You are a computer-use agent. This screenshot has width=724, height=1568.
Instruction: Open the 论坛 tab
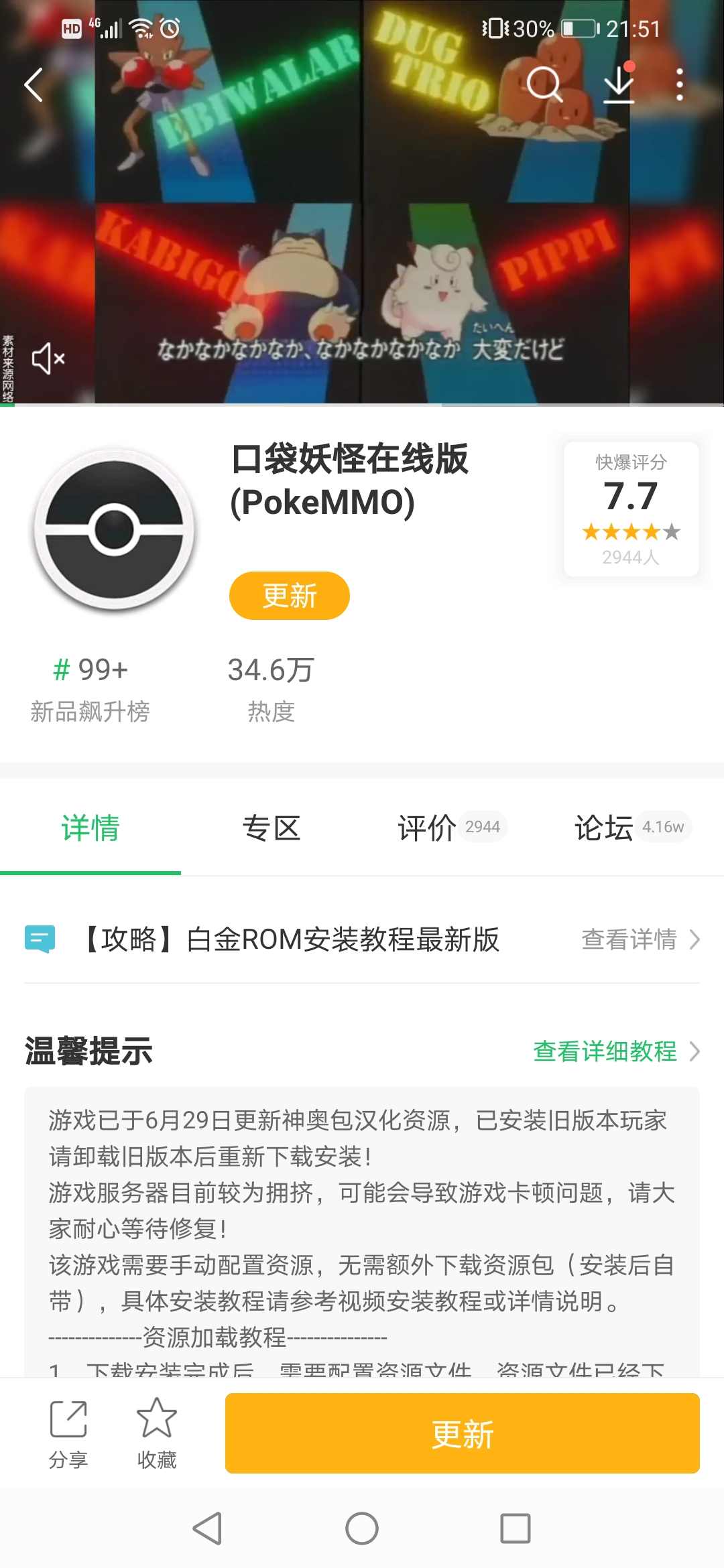point(603,828)
